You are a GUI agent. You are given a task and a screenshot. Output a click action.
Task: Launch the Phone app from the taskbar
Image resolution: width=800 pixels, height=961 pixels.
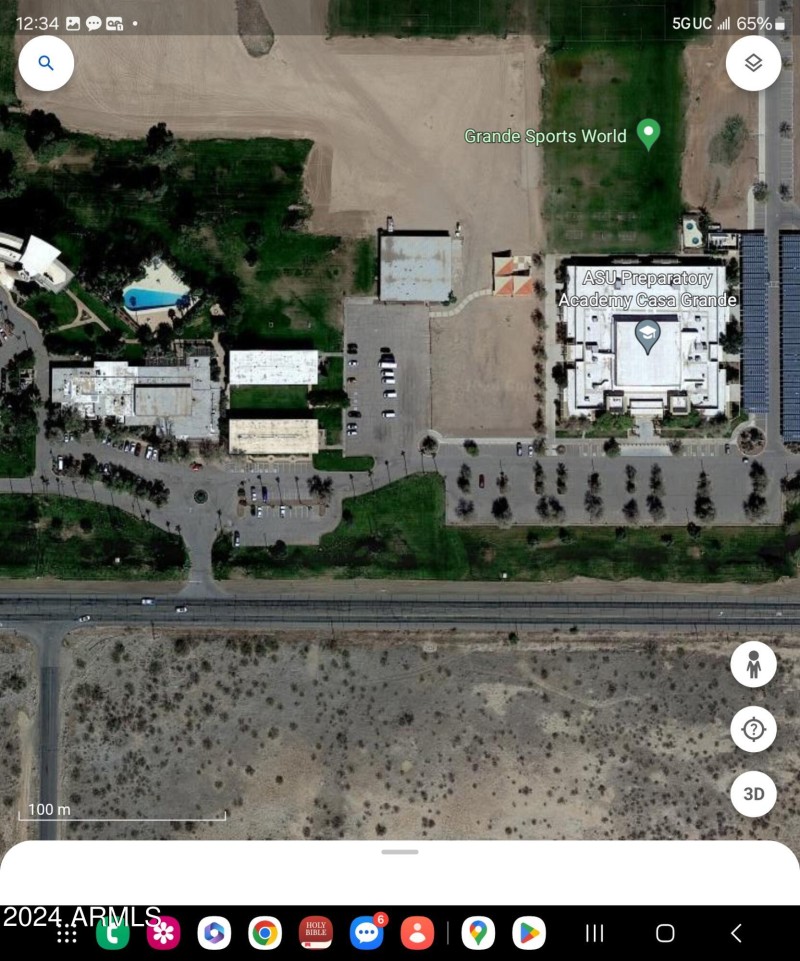(113, 933)
